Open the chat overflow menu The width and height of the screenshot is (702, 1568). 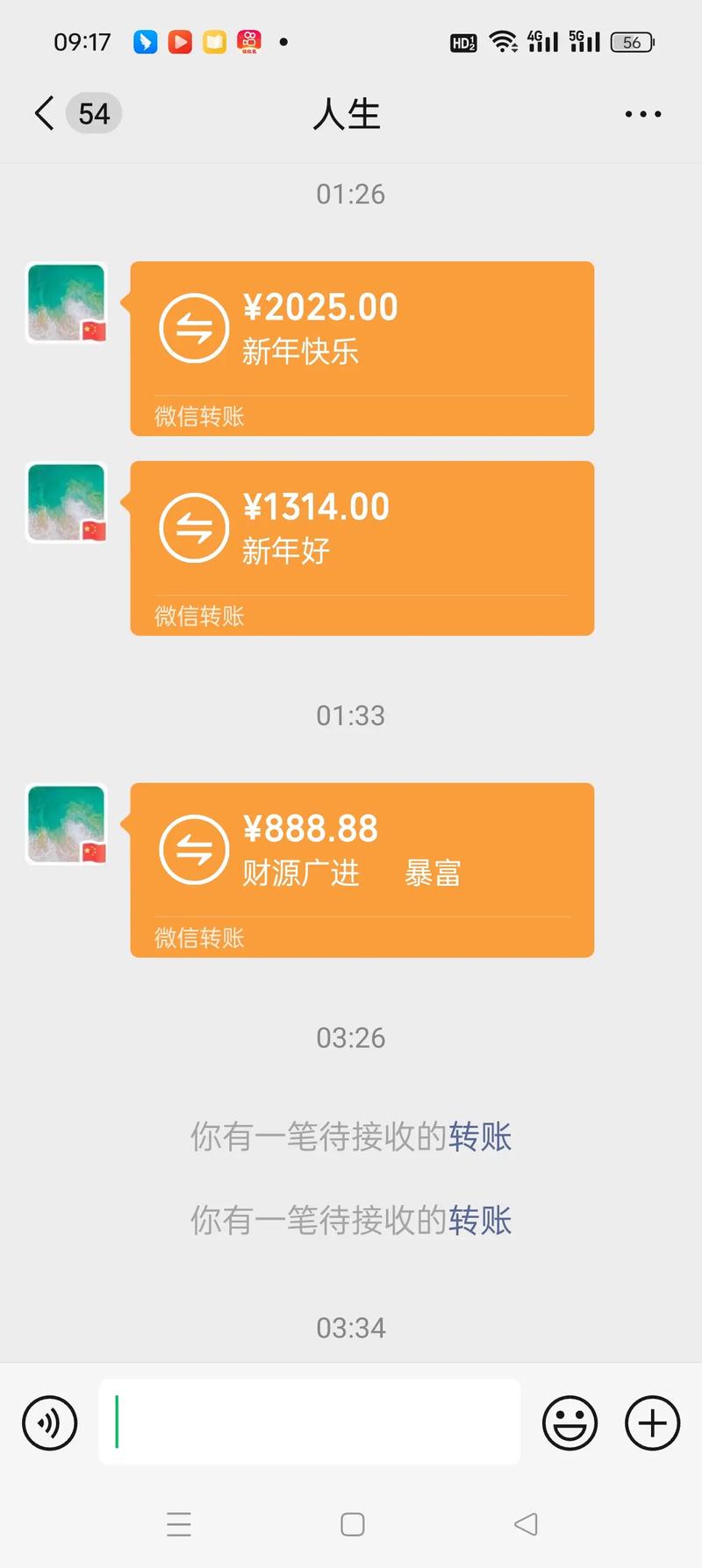[642, 114]
